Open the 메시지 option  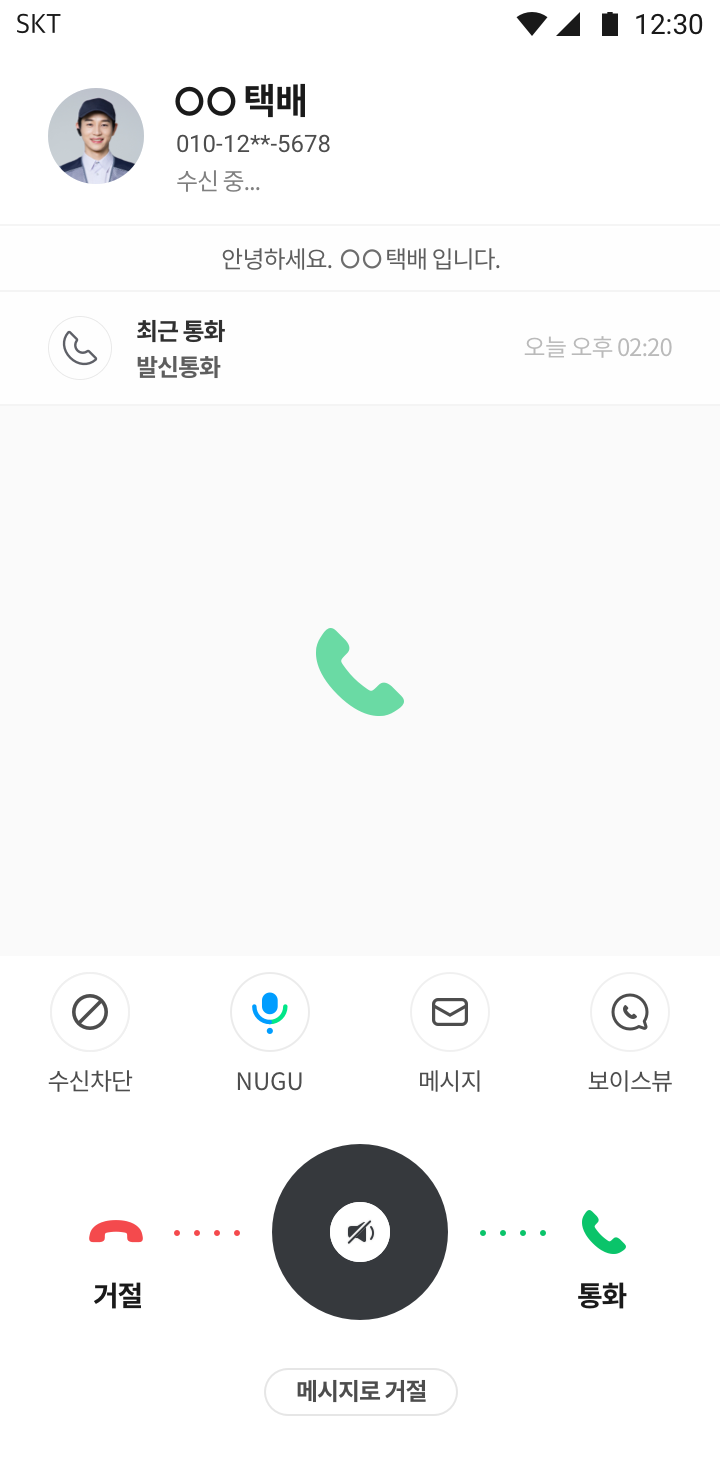[450, 1013]
